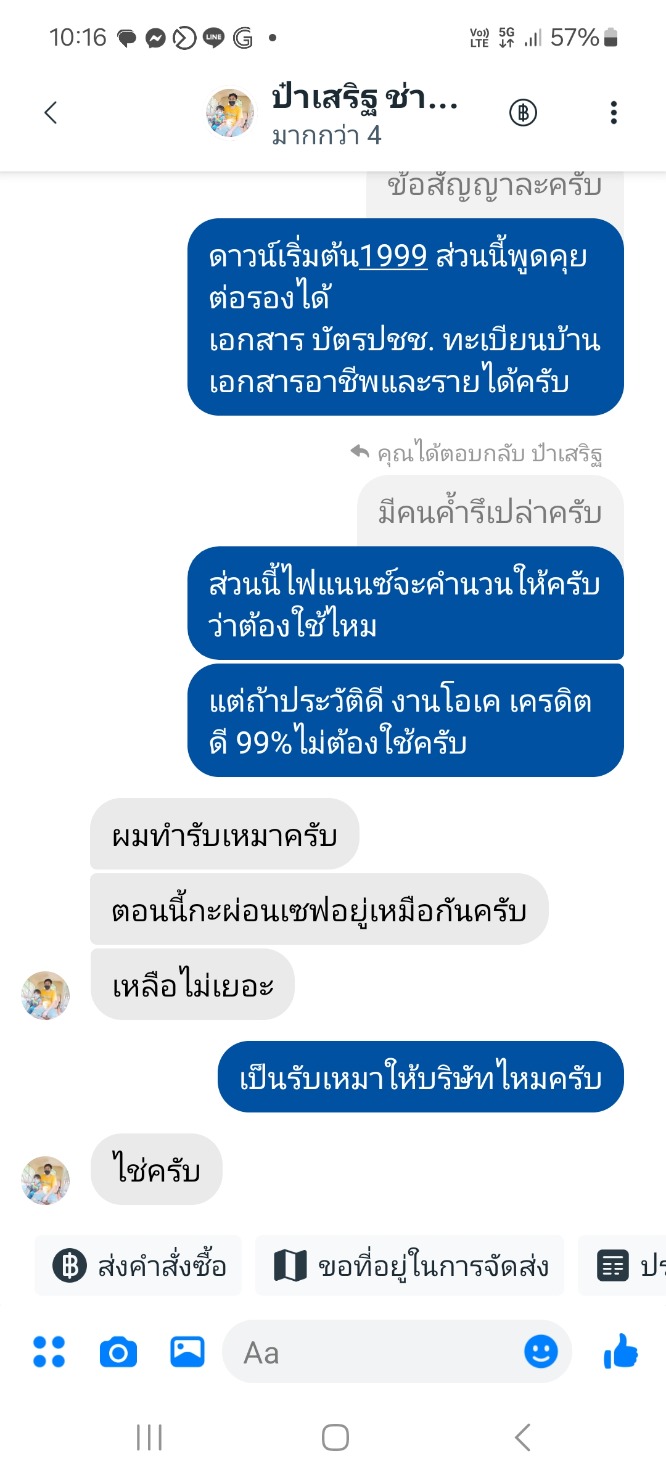Viewport: 666px width, 1480px height.
Task: Open the camera to take a photo
Action: (x=118, y=1352)
